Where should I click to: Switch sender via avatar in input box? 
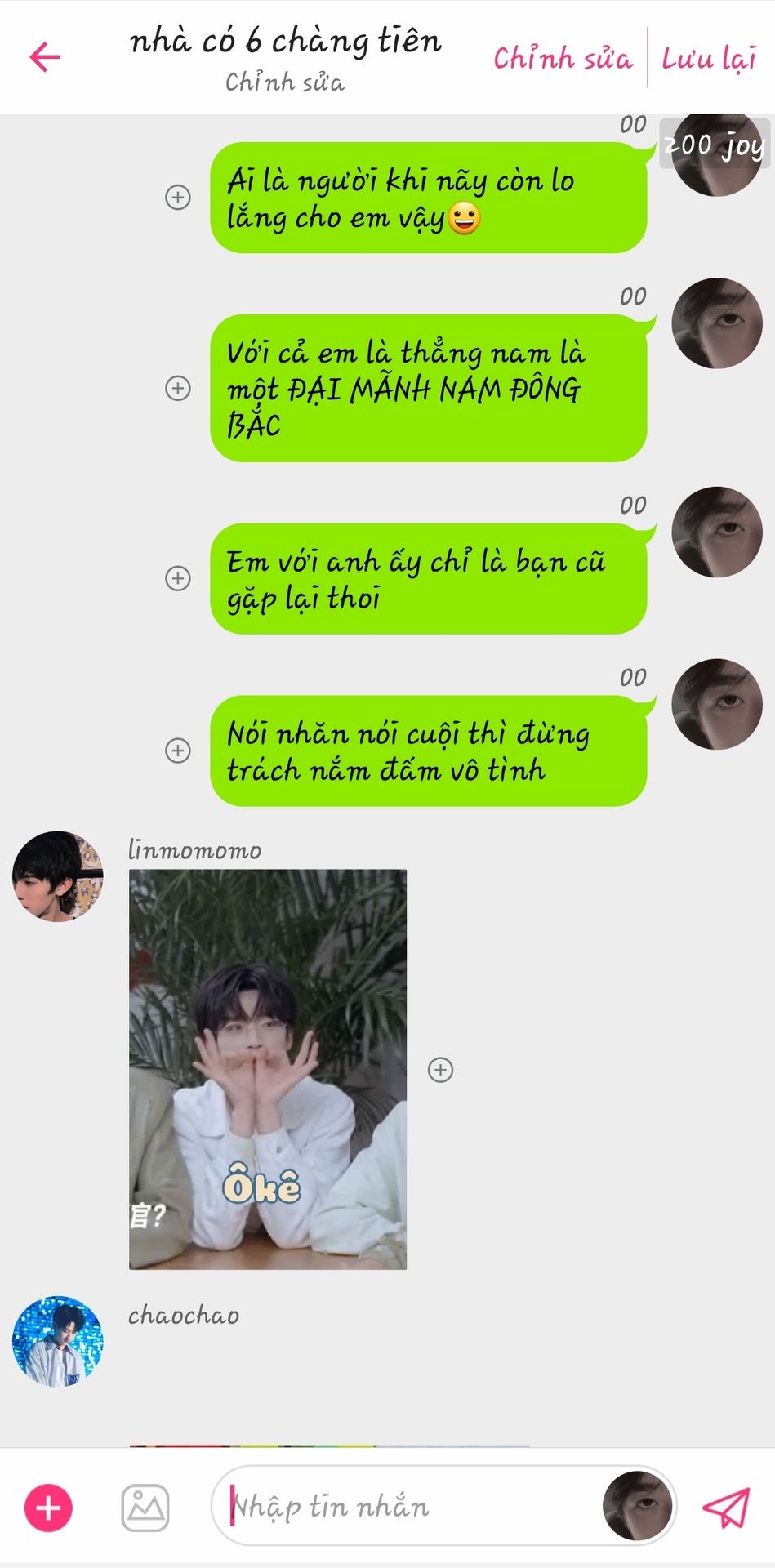coord(638,1506)
